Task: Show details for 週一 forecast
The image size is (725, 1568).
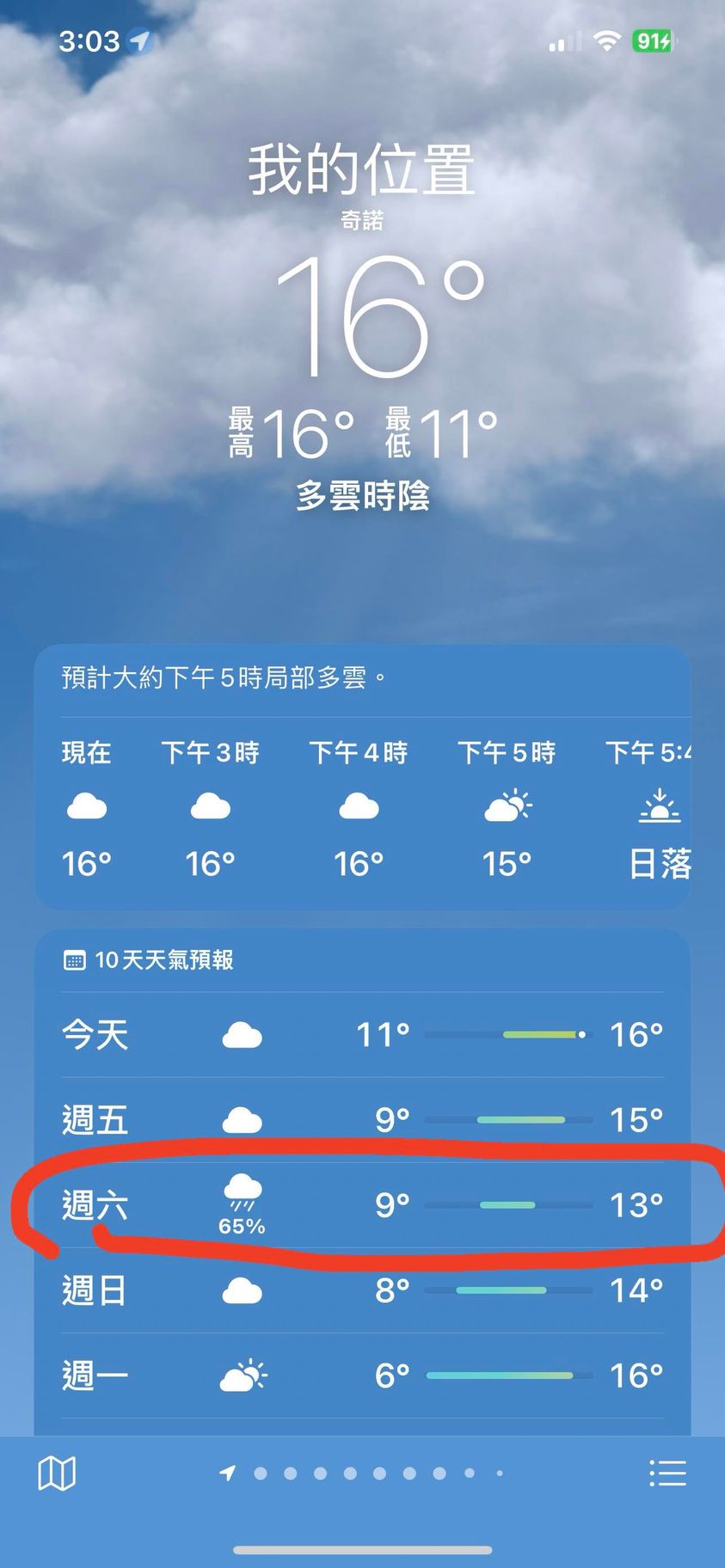Action: (x=362, y=1375)
